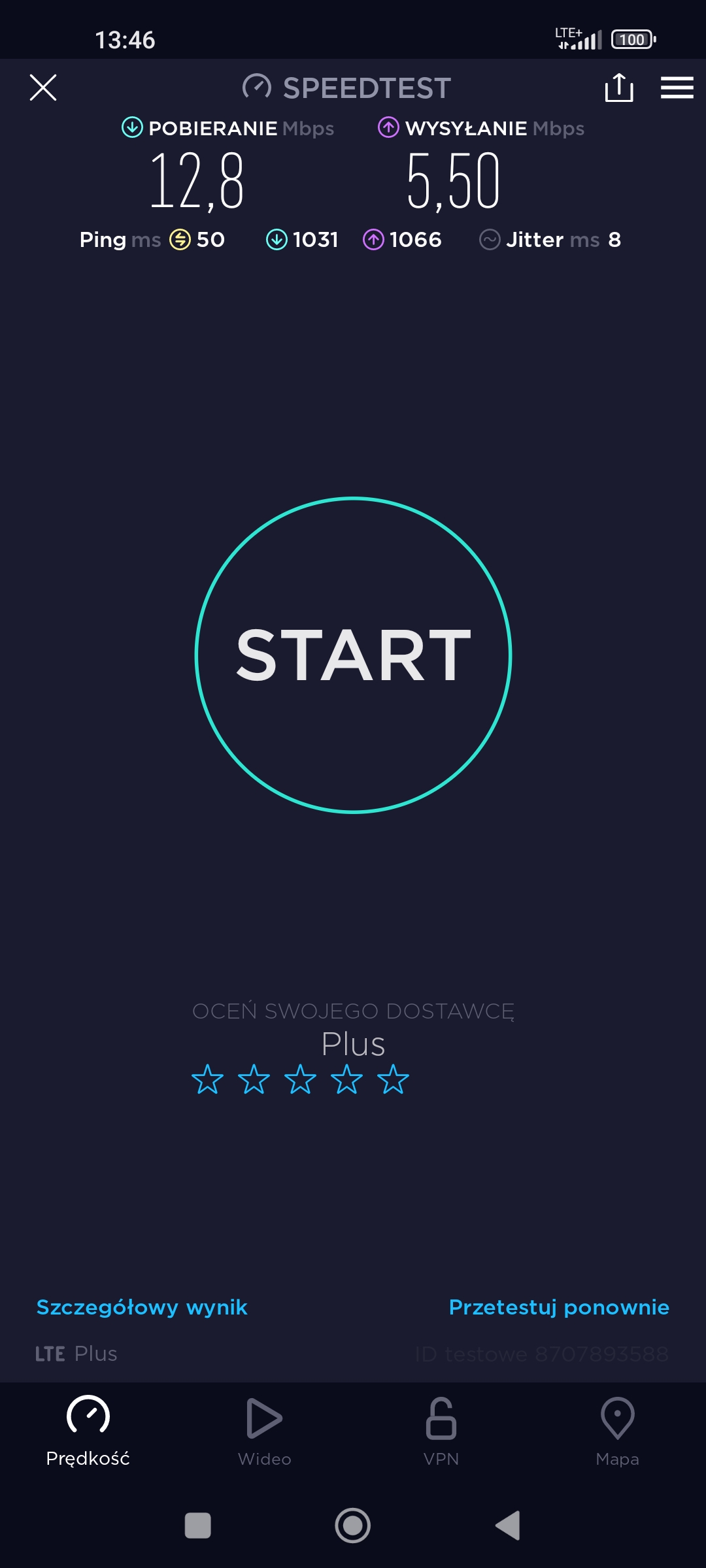This screenshot has width=706, height=1568.
Task: Tap Przetestuj ponownie to retest
Action: pos(559,1307)
